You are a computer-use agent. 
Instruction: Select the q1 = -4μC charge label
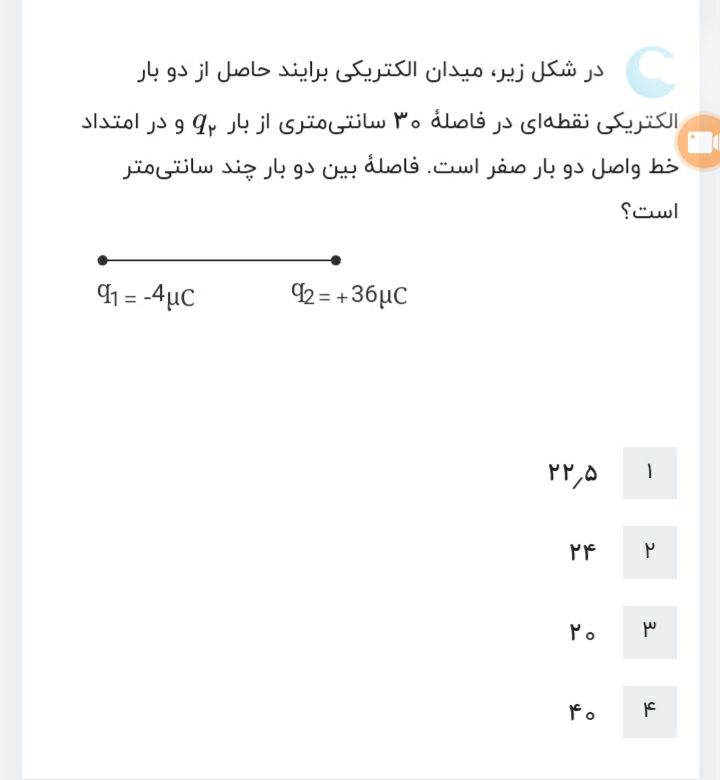(x=146, y=294)
